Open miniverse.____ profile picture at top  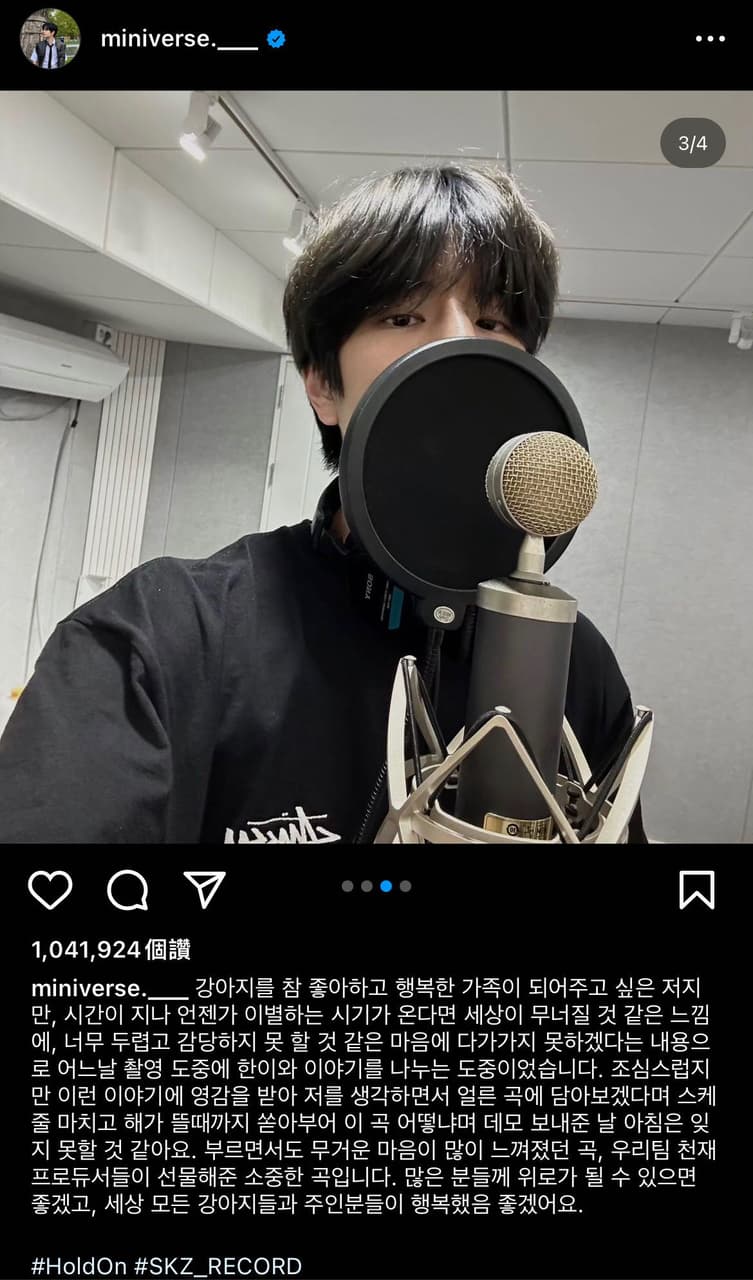pos(49,38)
